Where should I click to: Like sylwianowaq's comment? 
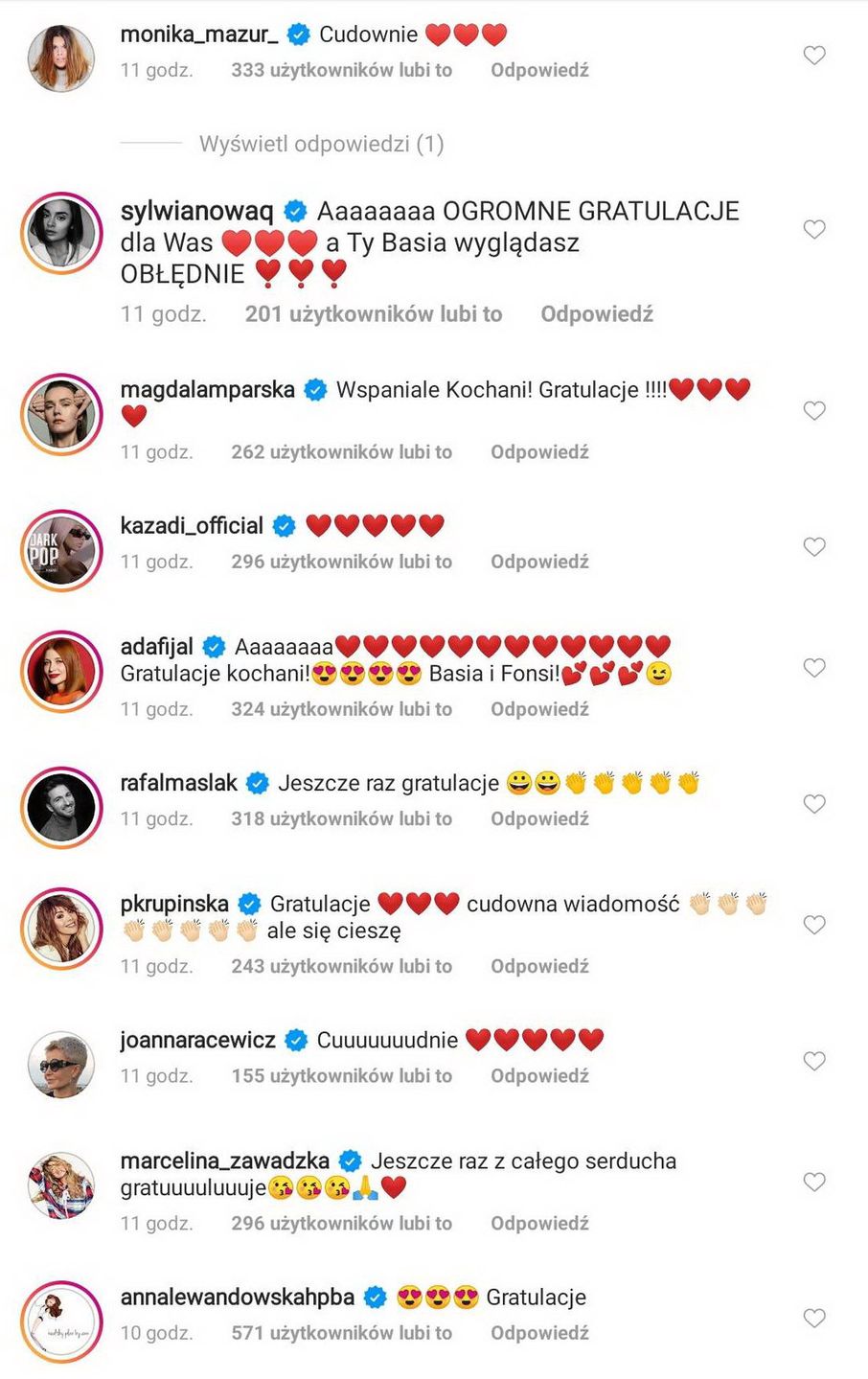(813, 229)
